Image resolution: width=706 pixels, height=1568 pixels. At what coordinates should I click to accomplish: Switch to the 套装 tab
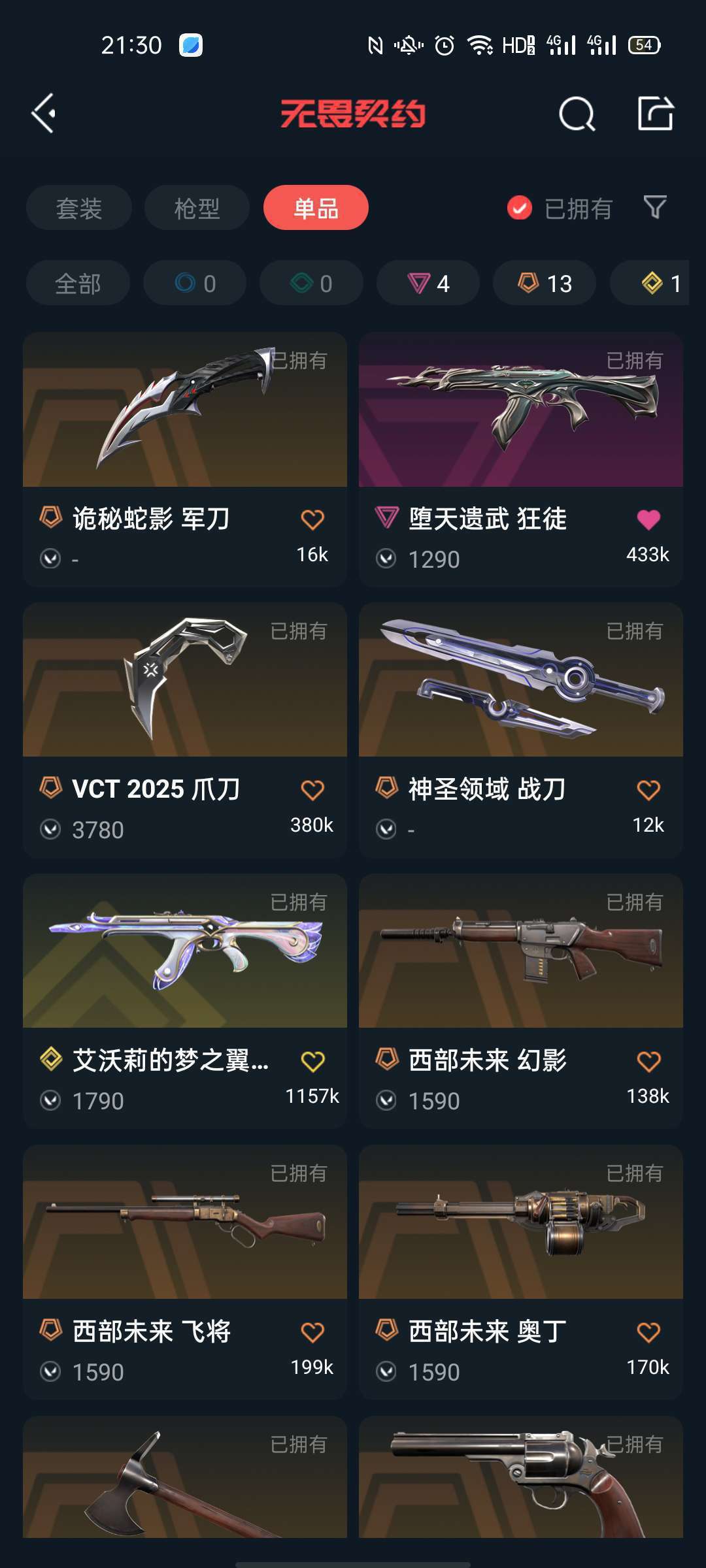[79, 208]
